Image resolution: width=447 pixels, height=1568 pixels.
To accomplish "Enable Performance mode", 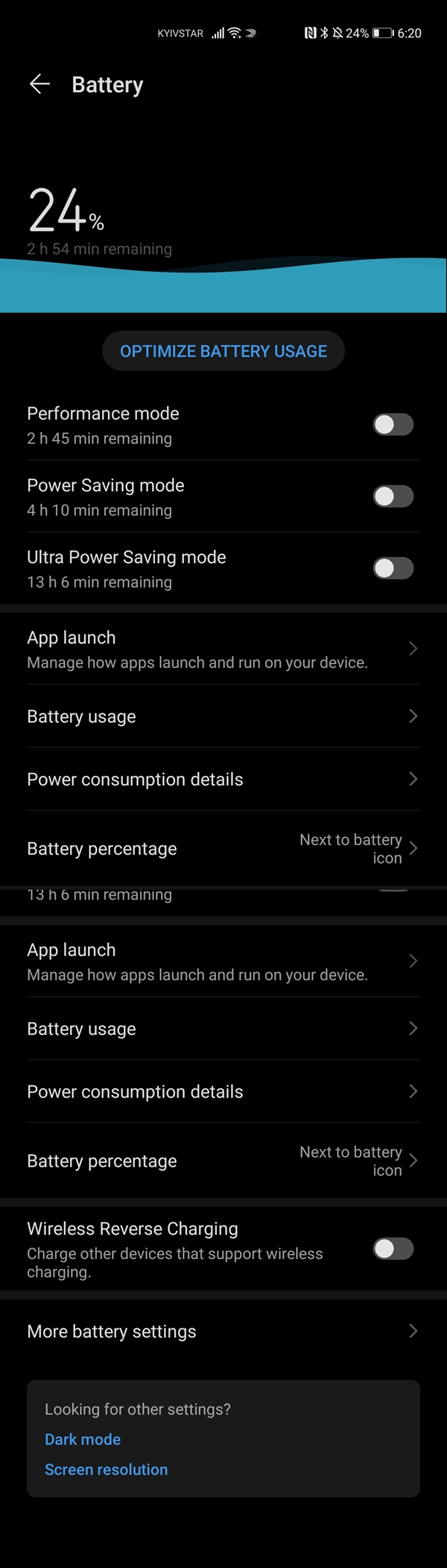I will [393, 424].
